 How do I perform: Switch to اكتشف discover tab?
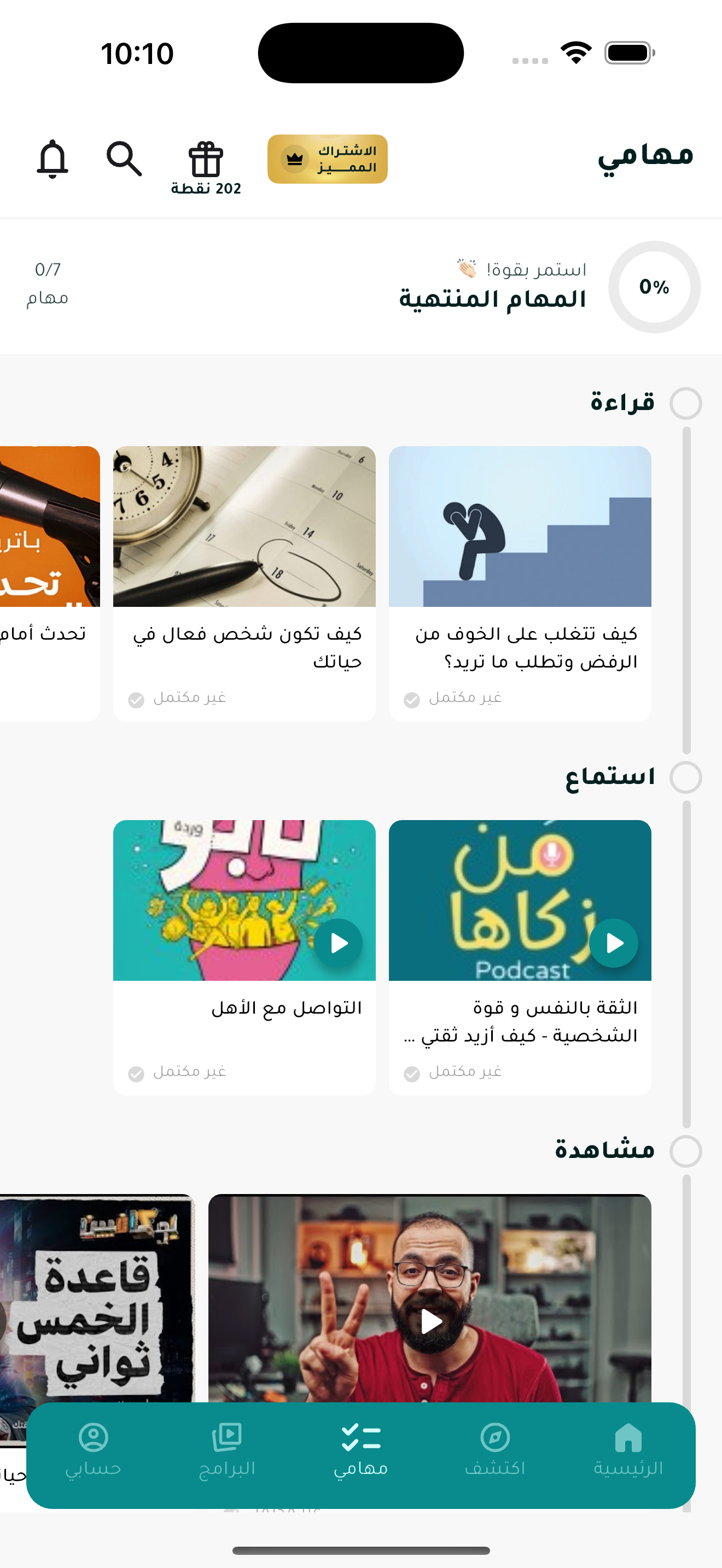coord(495,1449)
